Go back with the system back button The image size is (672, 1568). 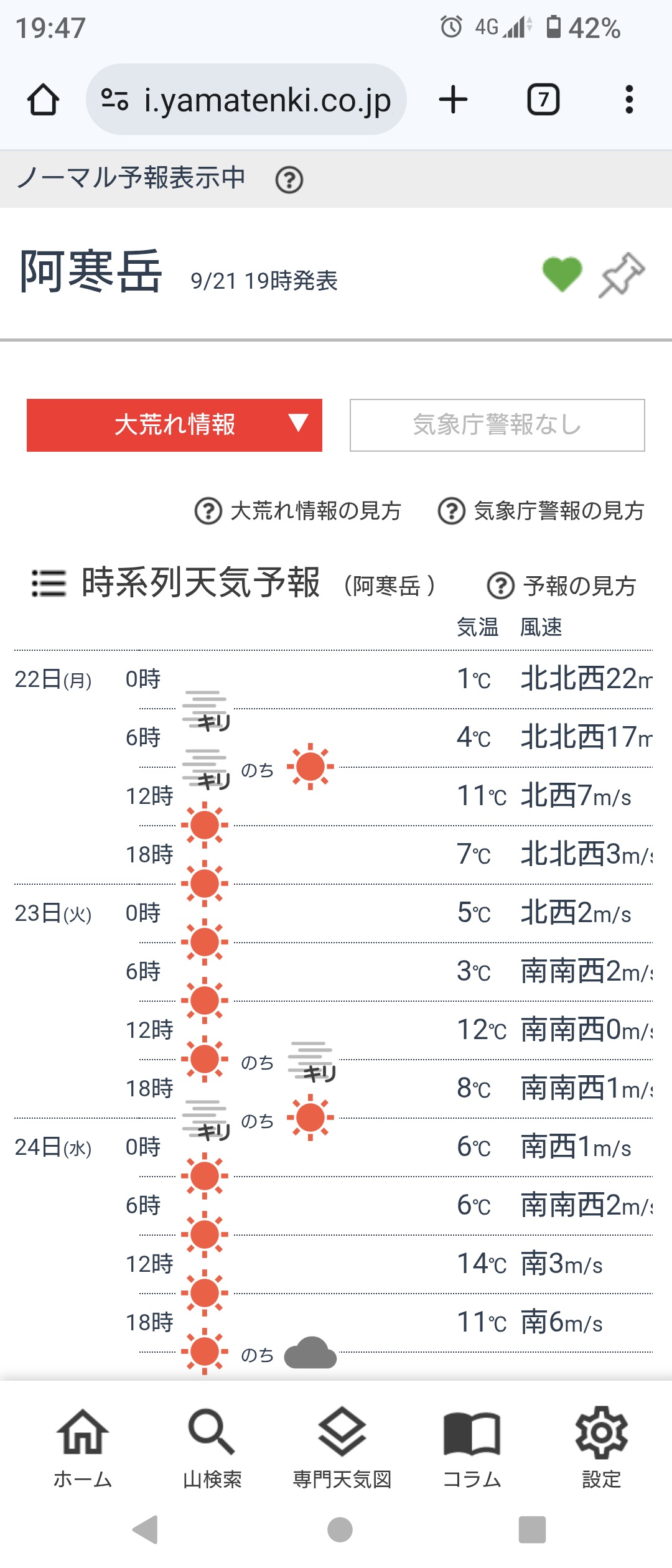146,1529
